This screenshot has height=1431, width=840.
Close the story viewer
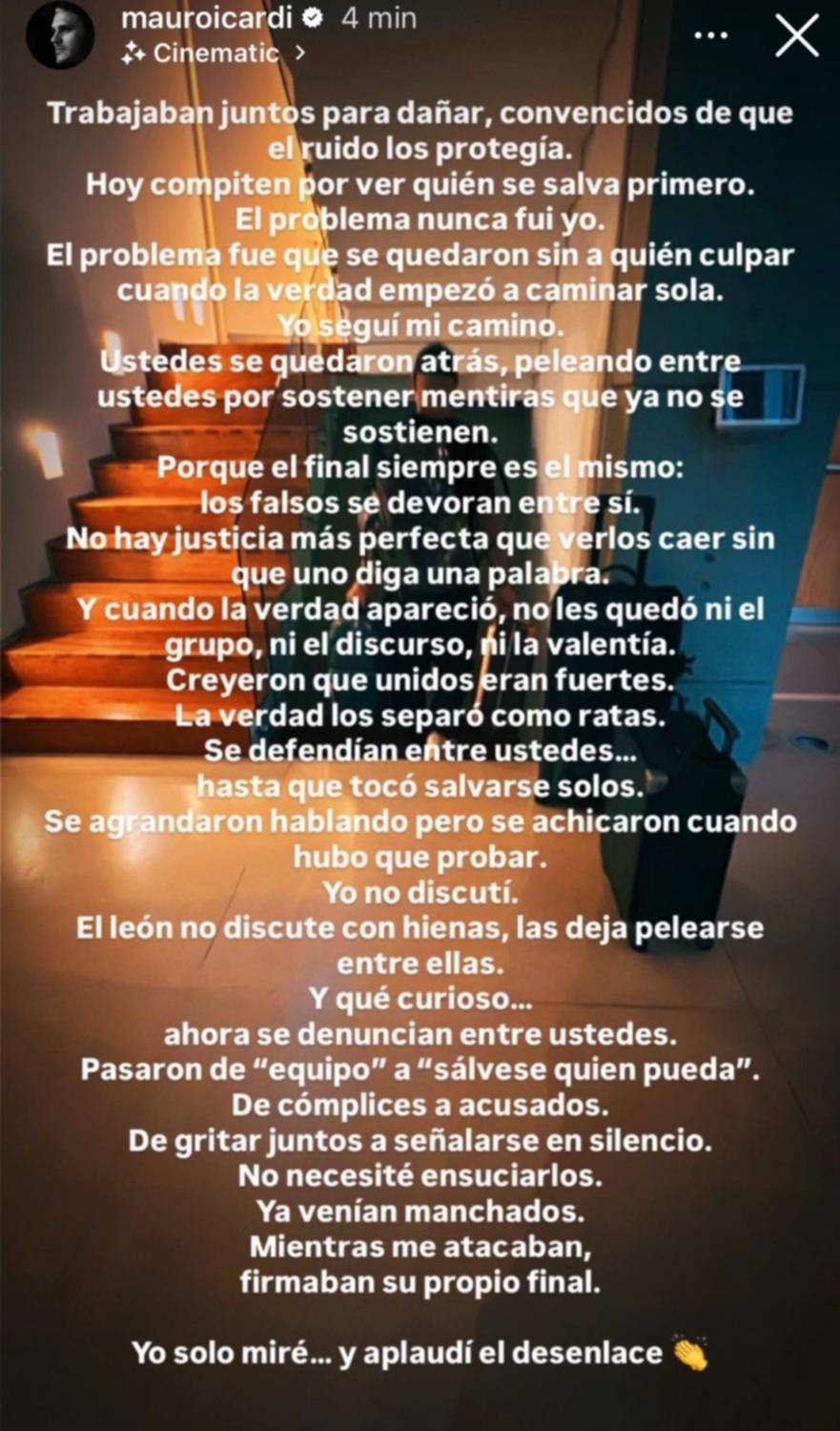pos(797,36)
